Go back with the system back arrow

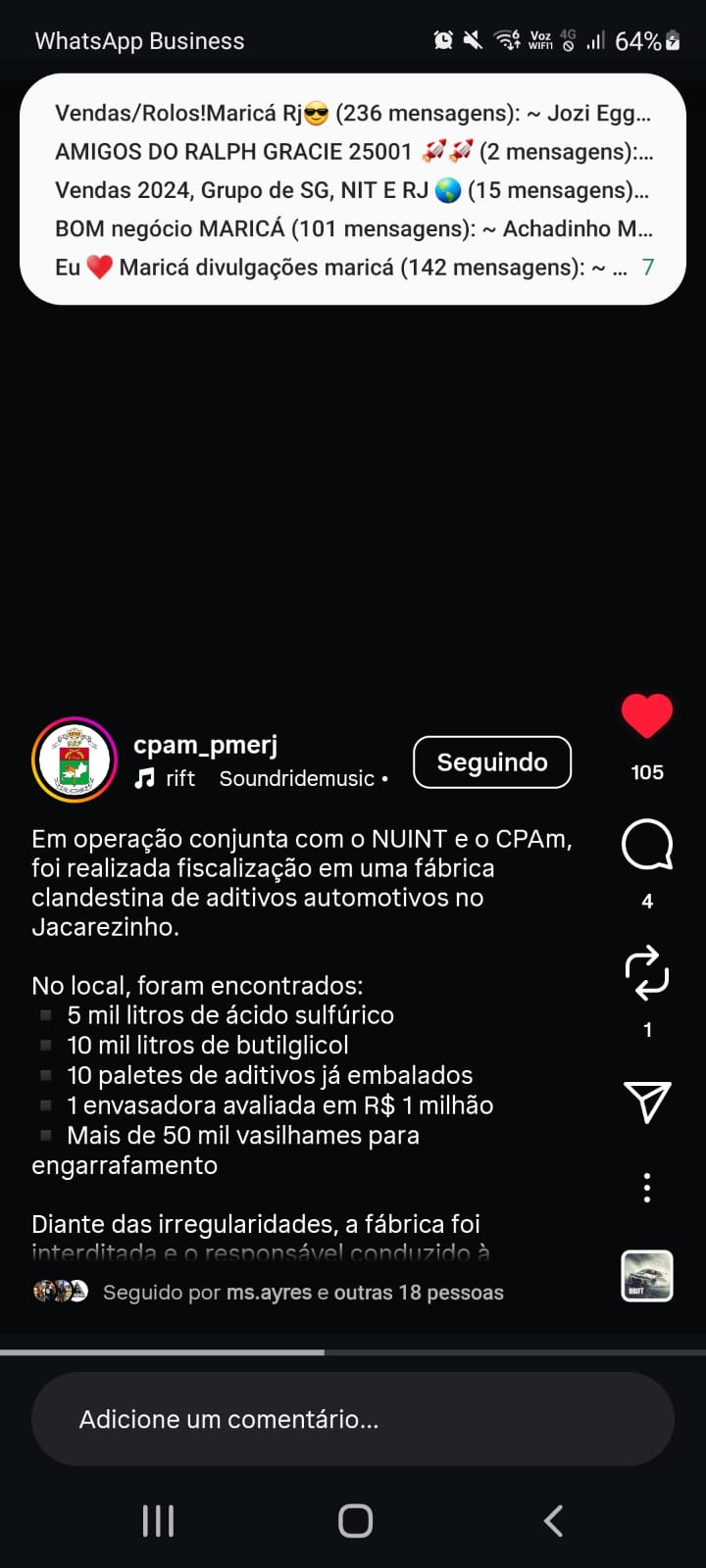pos(553,1521)
